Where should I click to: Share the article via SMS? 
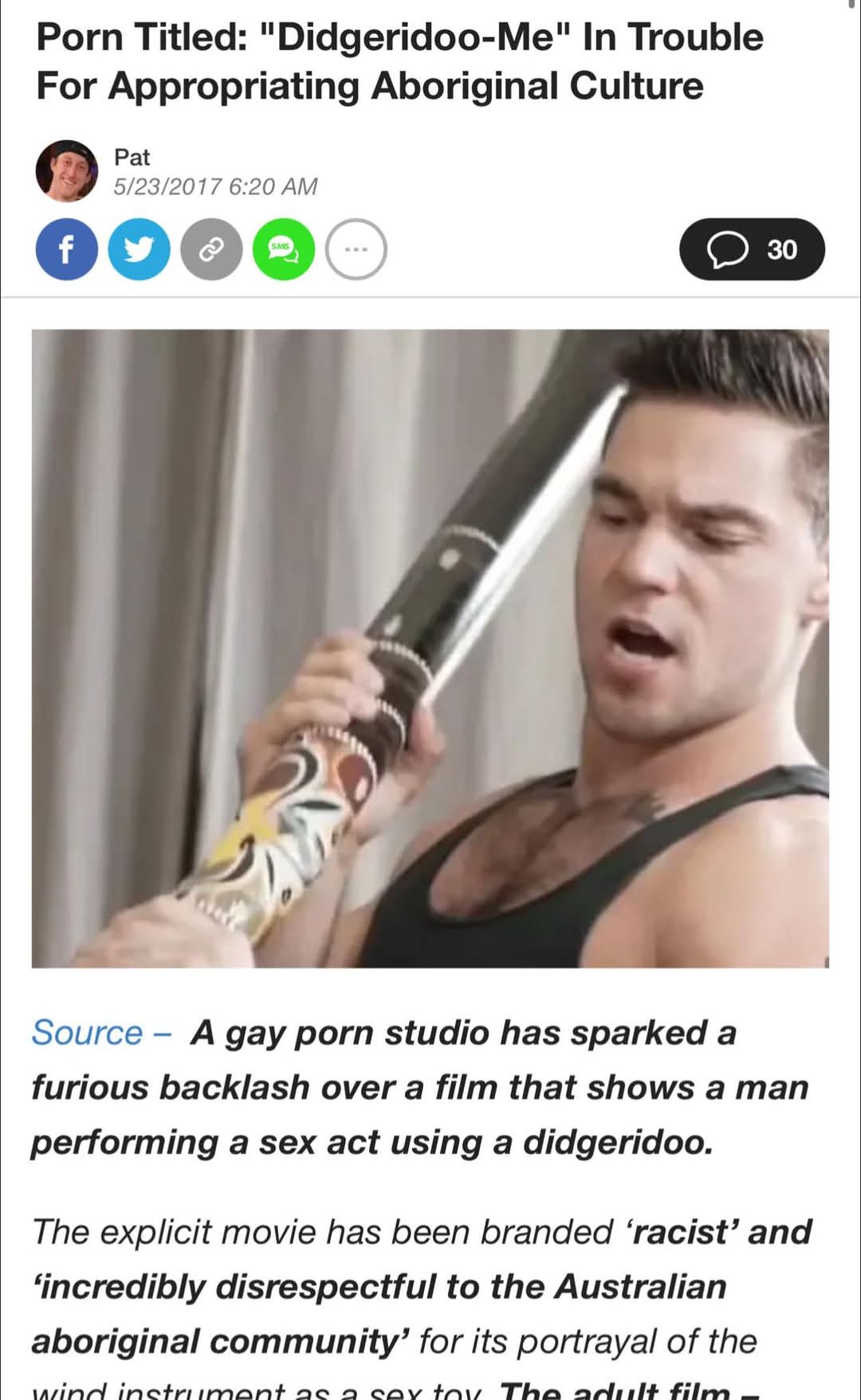click(284, 249)
